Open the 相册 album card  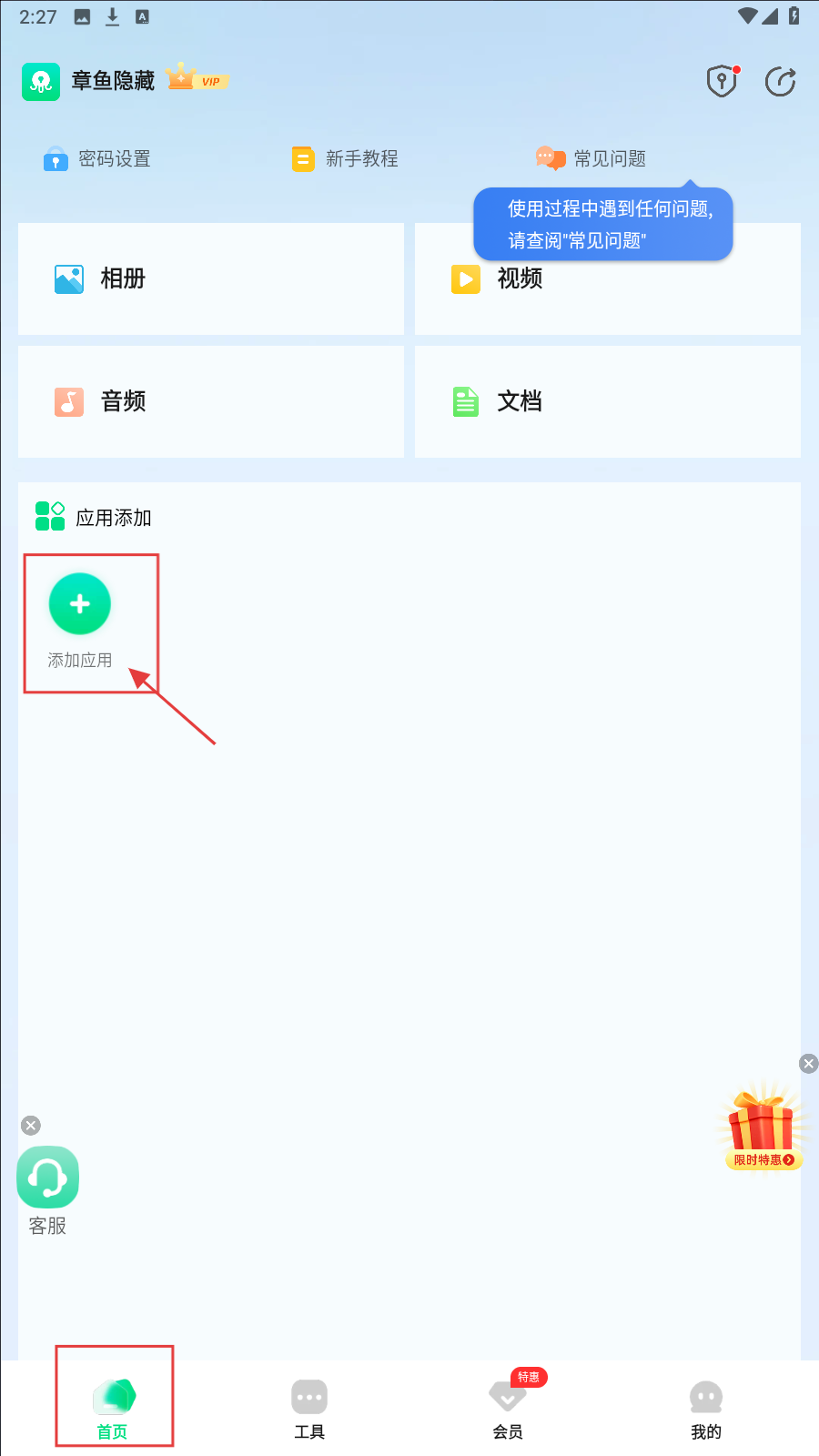point(210,278)
